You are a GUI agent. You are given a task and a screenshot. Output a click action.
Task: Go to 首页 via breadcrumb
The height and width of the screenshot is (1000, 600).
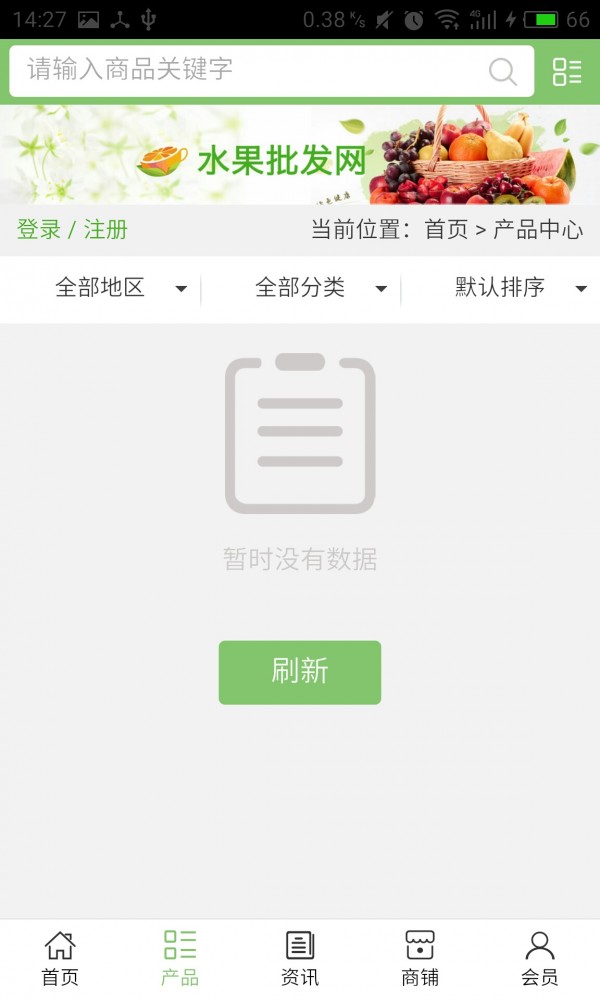click(446, 230)
